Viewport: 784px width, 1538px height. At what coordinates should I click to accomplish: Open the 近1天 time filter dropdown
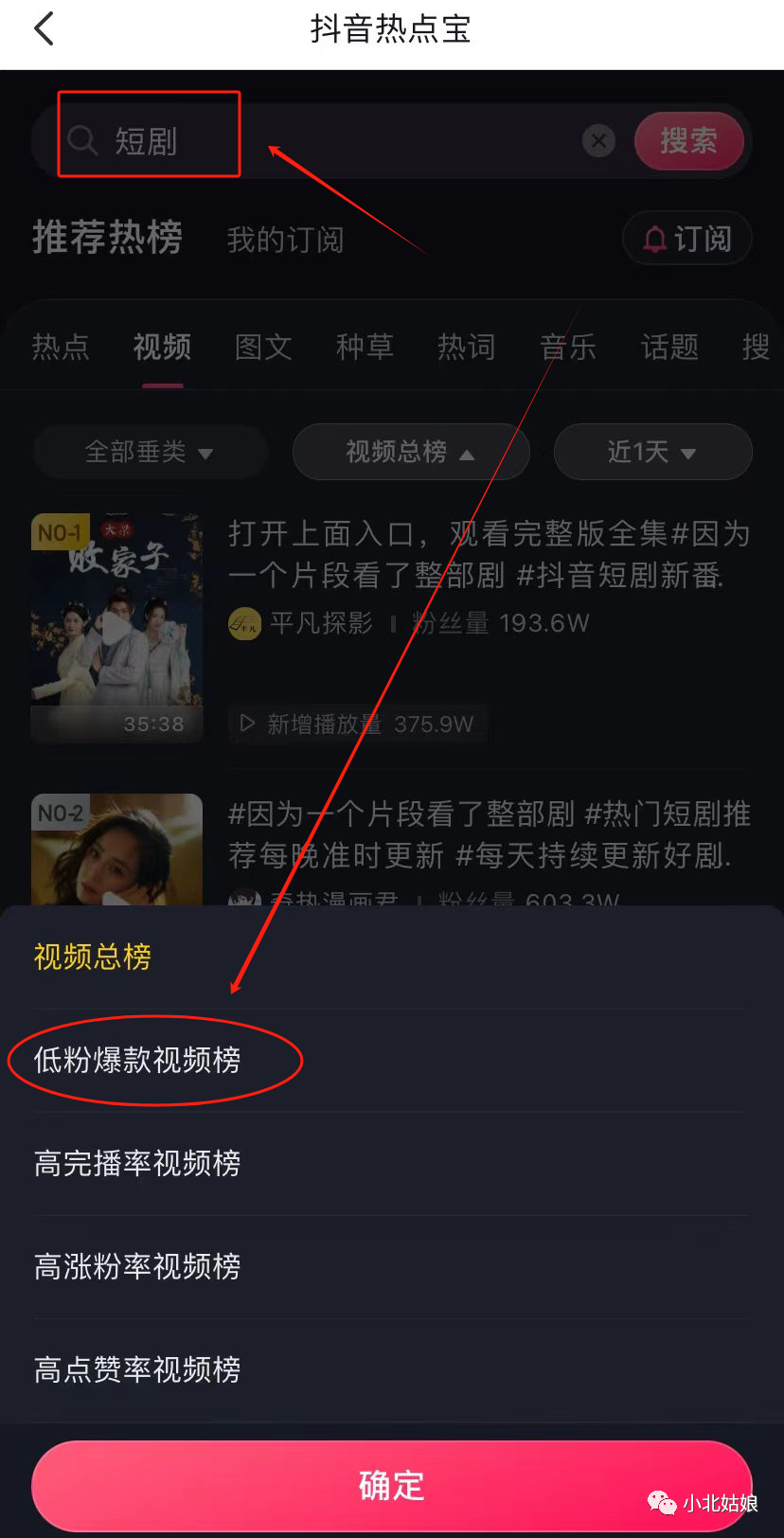point(652,452)
